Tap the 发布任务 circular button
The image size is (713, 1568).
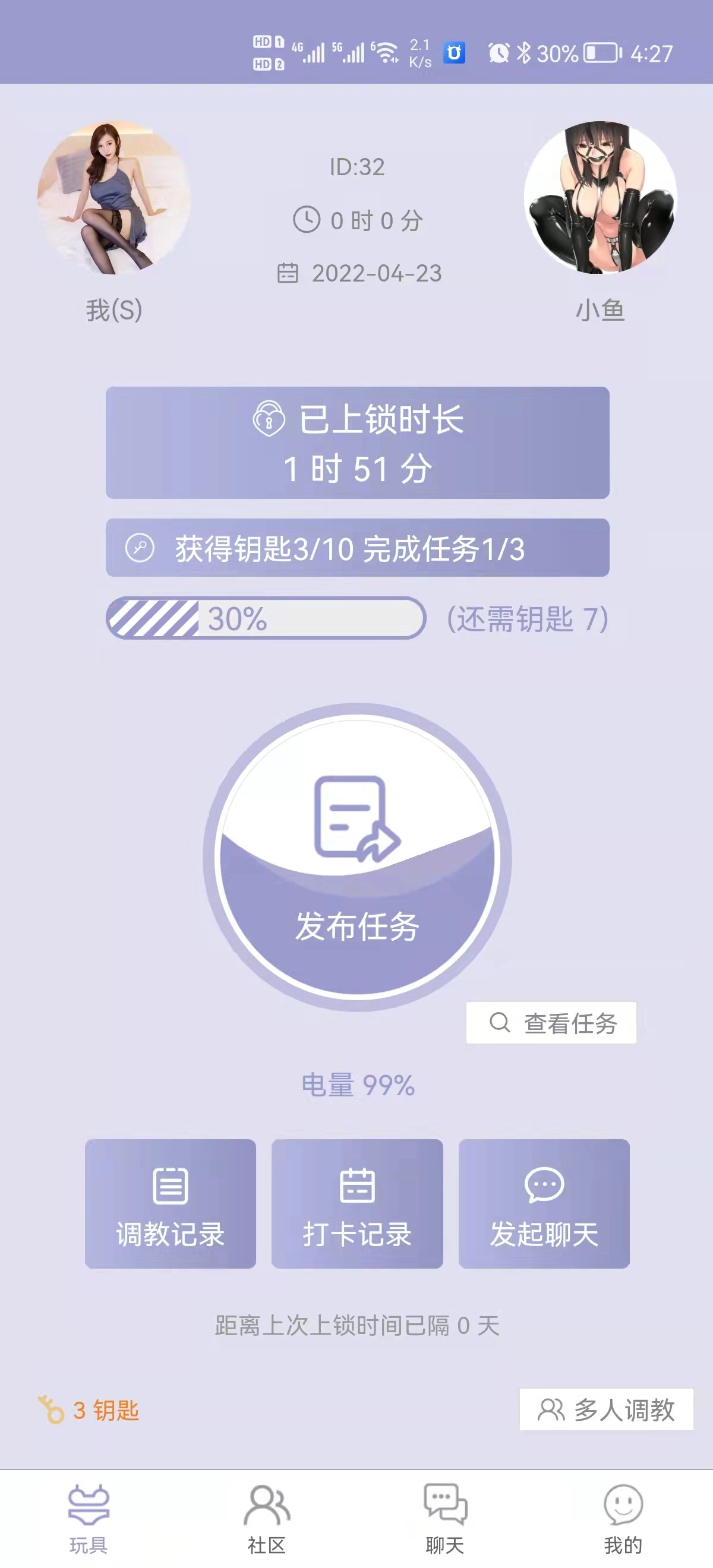coord(357,858)
